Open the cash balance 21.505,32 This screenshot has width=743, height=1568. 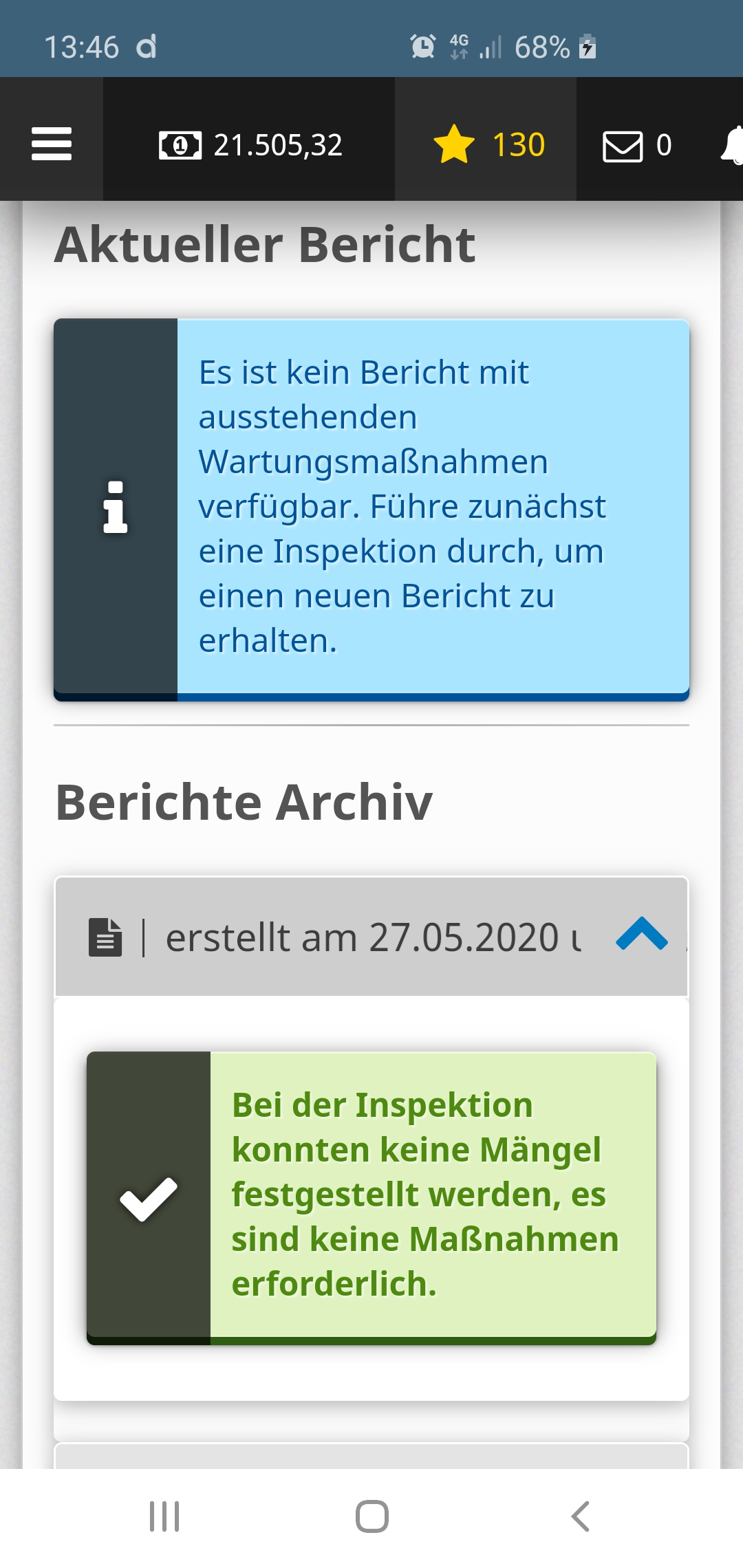[250, 144]
